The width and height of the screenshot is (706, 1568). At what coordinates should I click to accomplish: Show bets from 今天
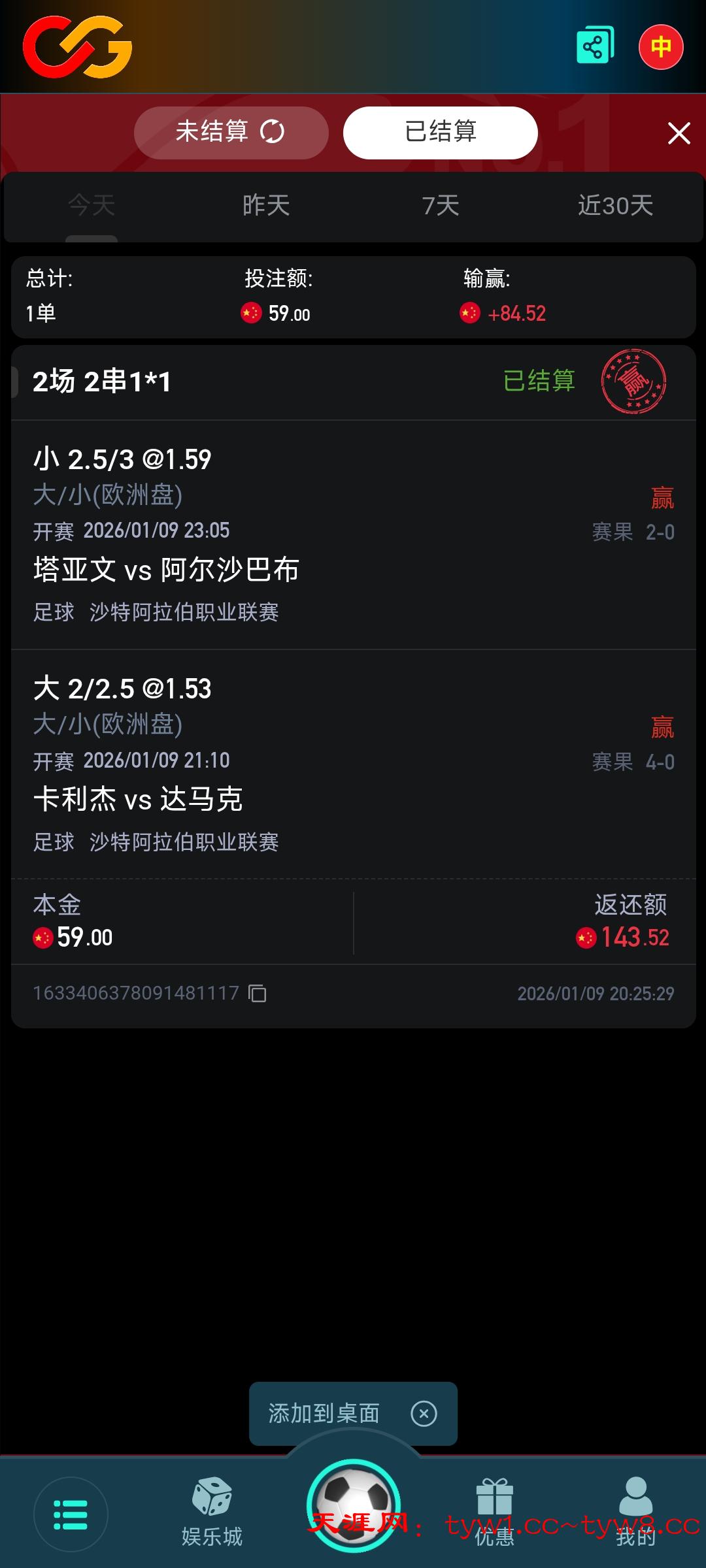(x=92, y=206)
